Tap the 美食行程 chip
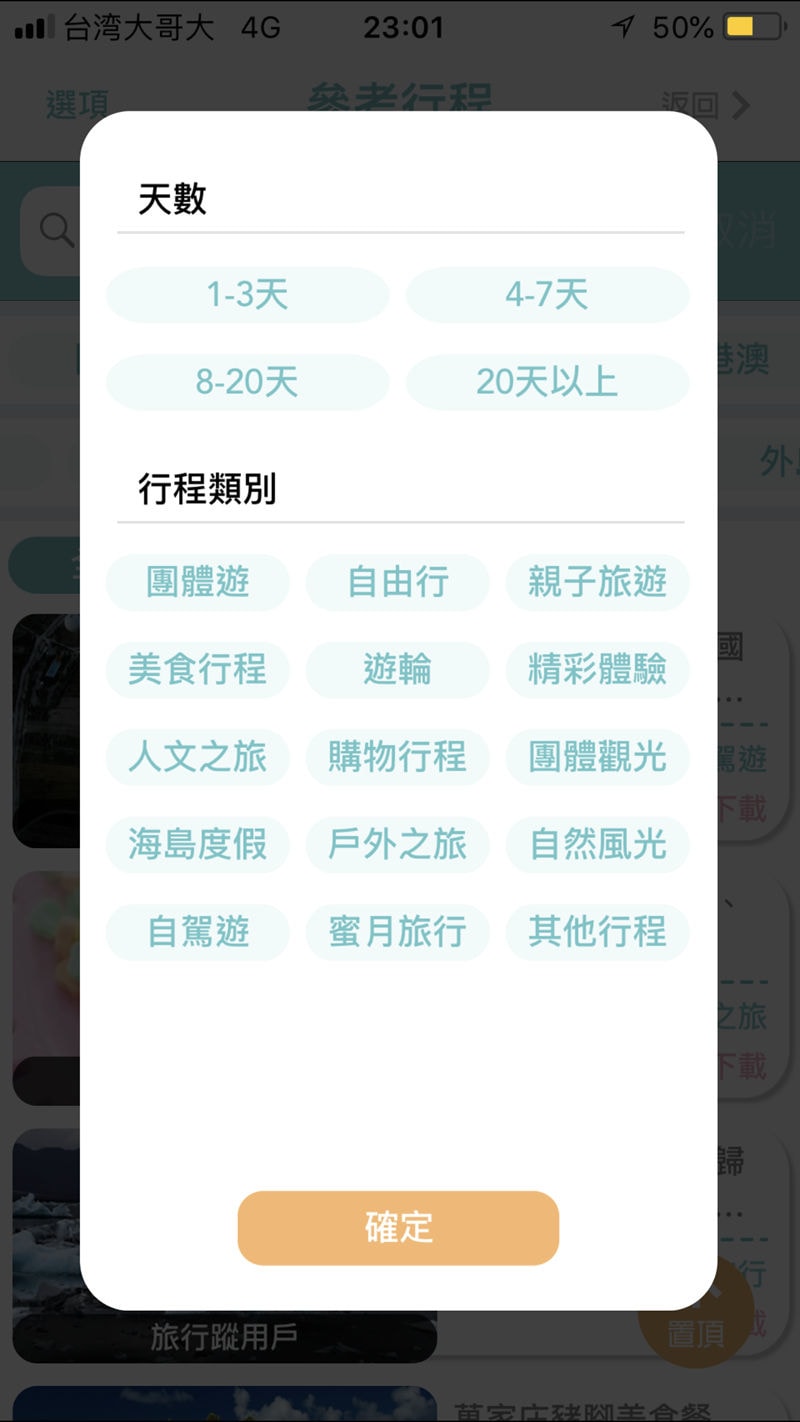Screen dimensions: 800x1422 [198, 669]
